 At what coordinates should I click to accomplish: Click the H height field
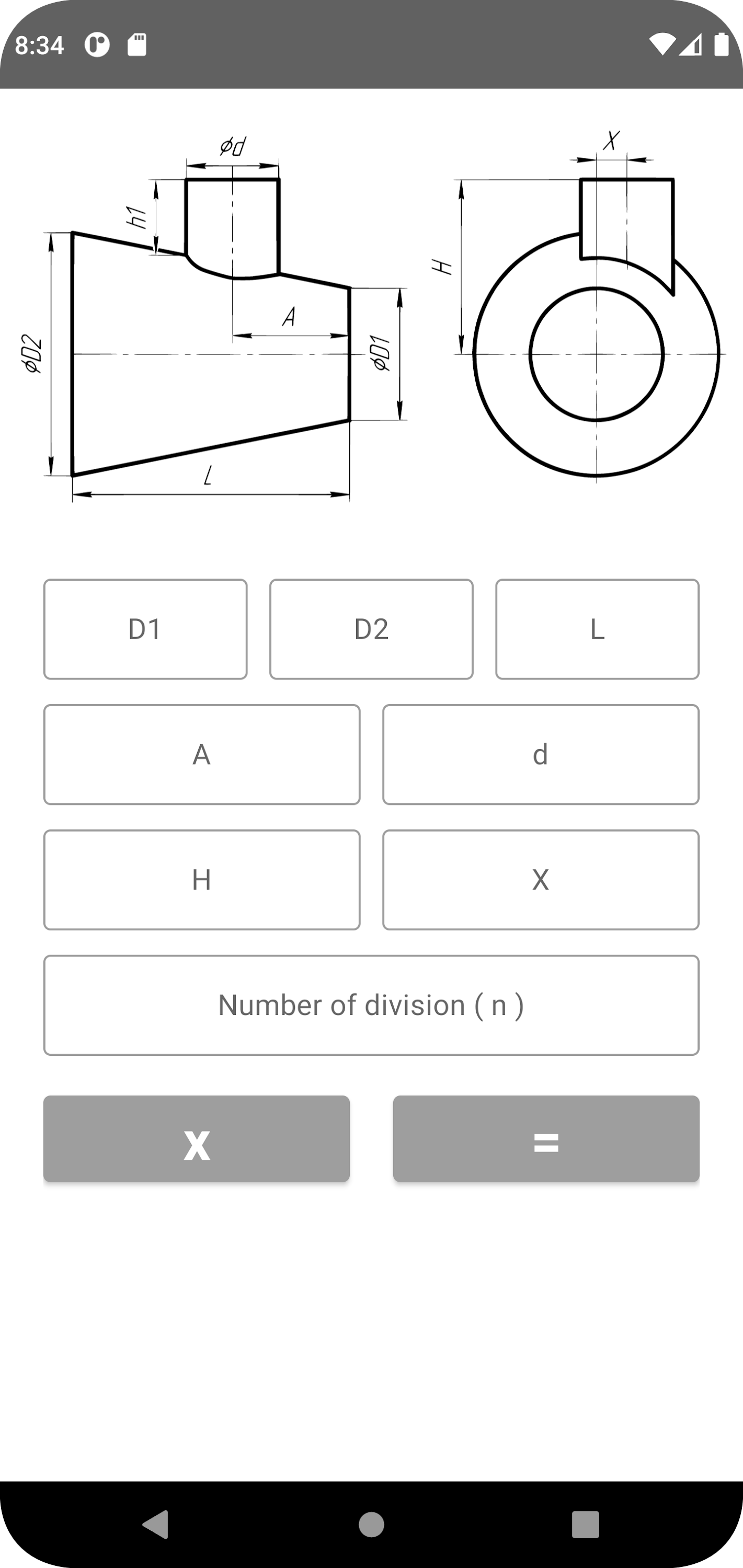[x=202, y=880]
